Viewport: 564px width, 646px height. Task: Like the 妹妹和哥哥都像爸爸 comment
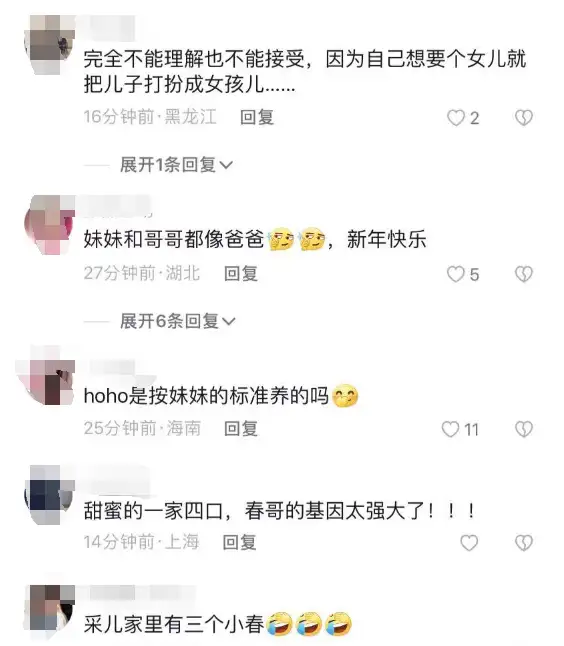456,274
